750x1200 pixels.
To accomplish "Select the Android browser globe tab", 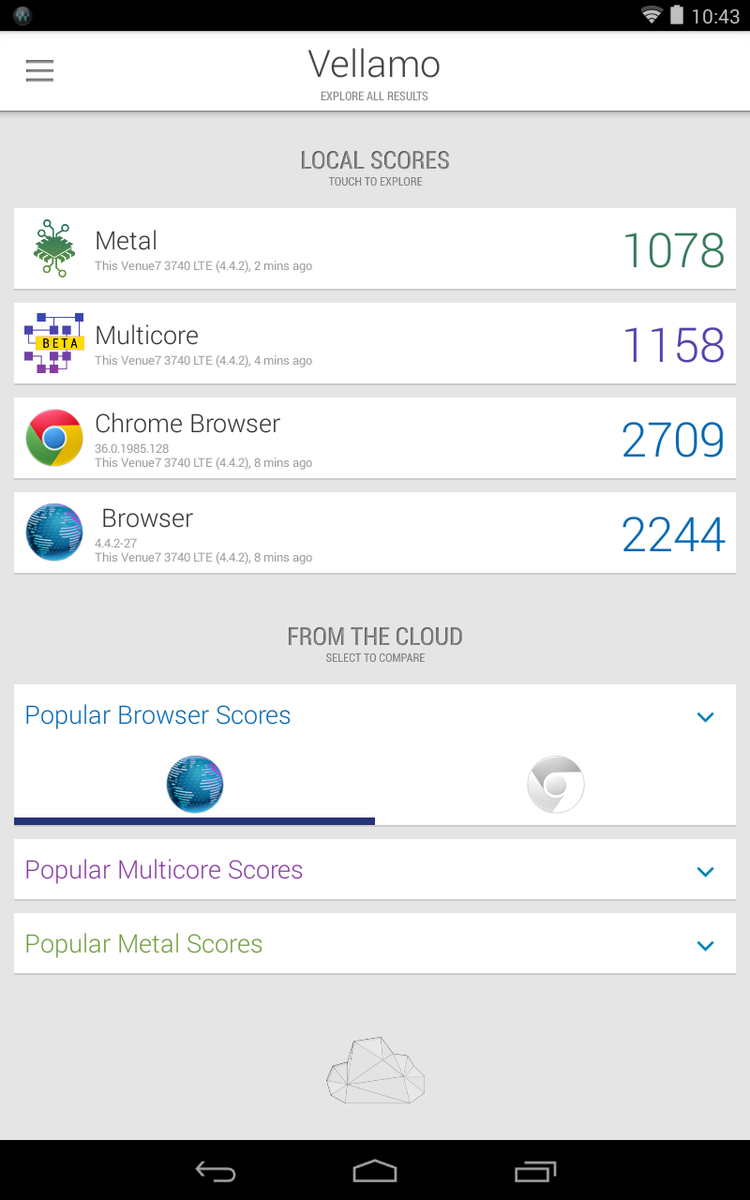I will pos(195,784).
